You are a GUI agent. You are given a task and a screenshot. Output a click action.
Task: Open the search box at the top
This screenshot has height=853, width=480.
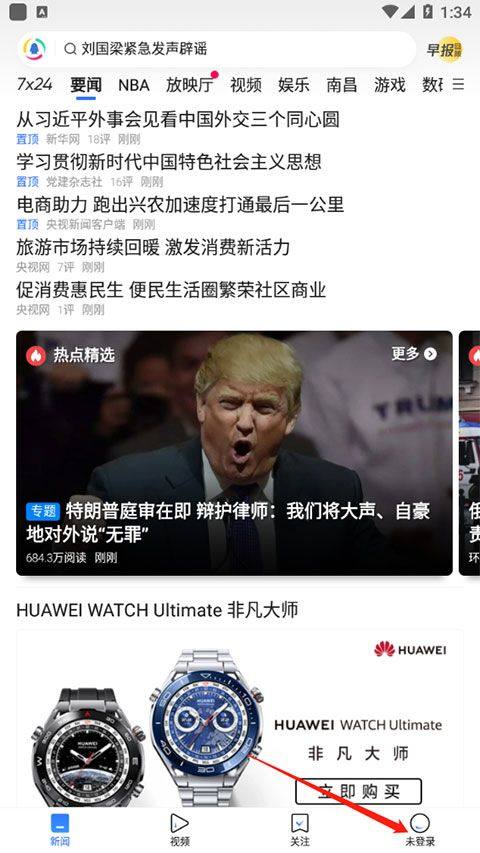click(x=236, y=49)
